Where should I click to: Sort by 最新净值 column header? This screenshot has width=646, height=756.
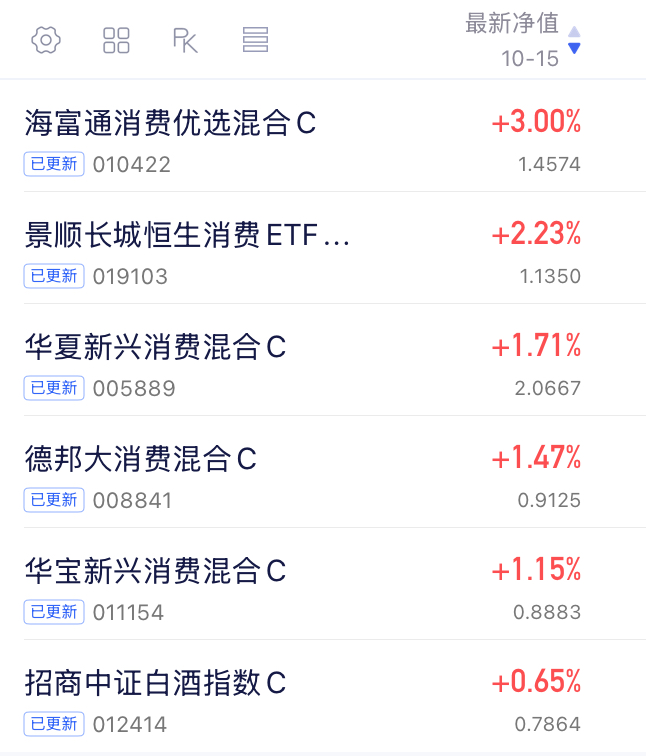tap(523, 40)
